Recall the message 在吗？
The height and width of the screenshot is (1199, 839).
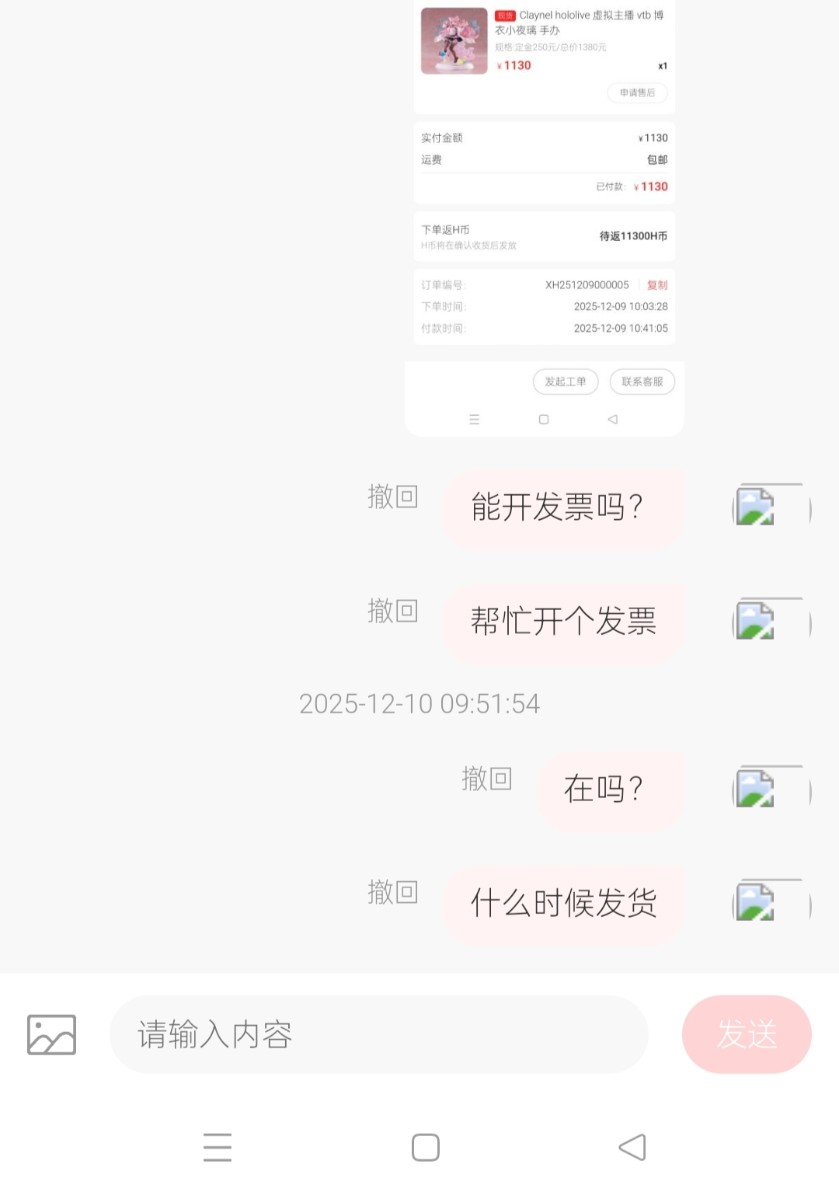pos(486,778)
